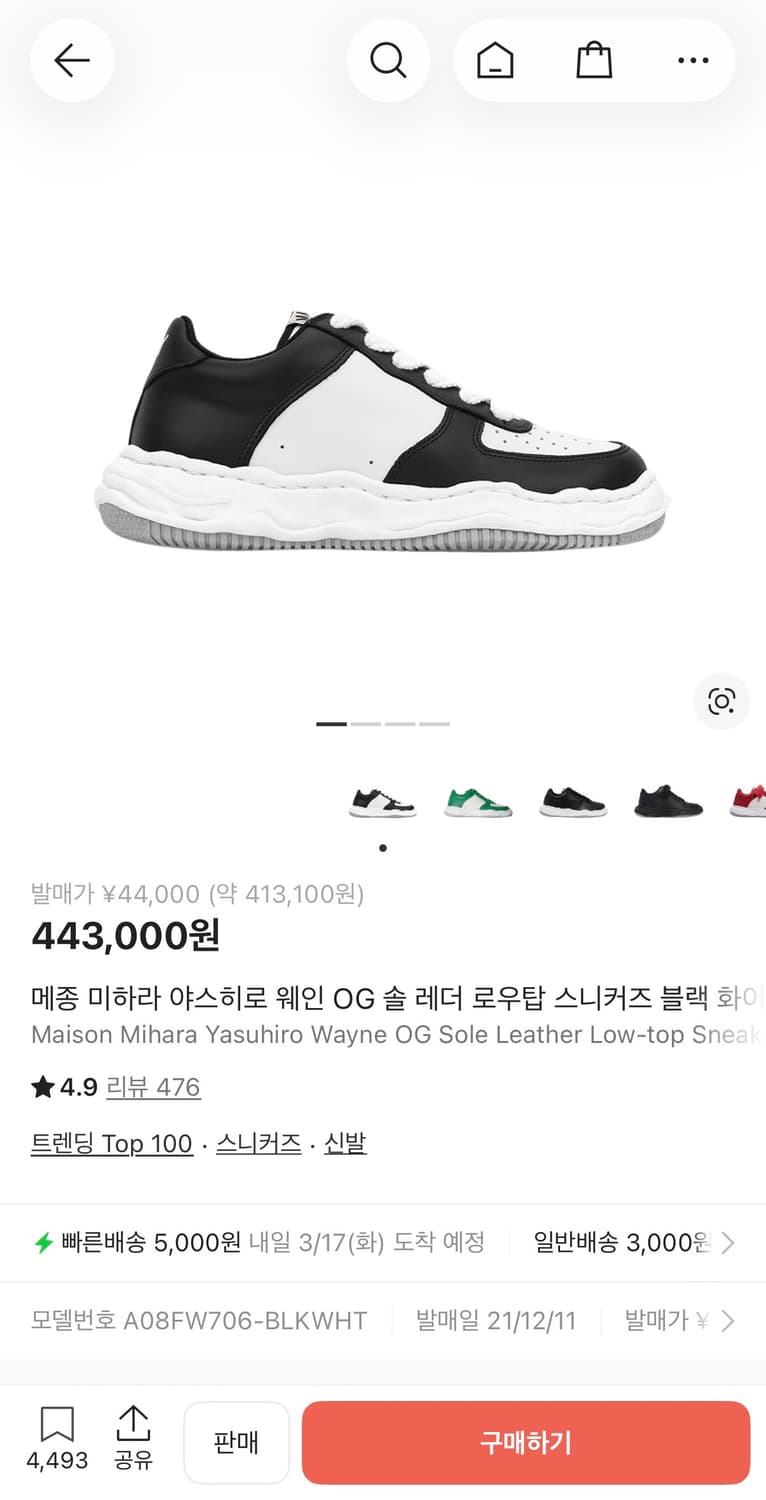The image size is (766, 1500).
Task: Expand the 일반배송 shipping details chevron
Action: pos(729,1241)
